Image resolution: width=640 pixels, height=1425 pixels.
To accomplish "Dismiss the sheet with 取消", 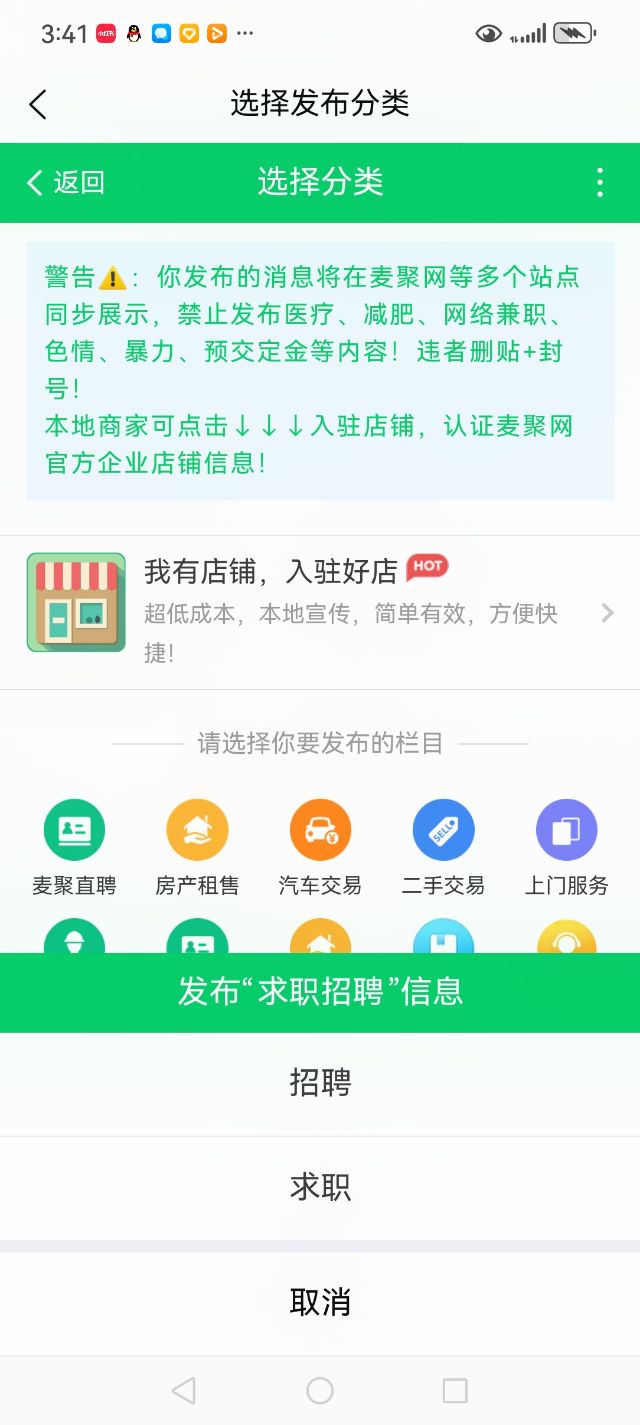I will [320, 1302].
